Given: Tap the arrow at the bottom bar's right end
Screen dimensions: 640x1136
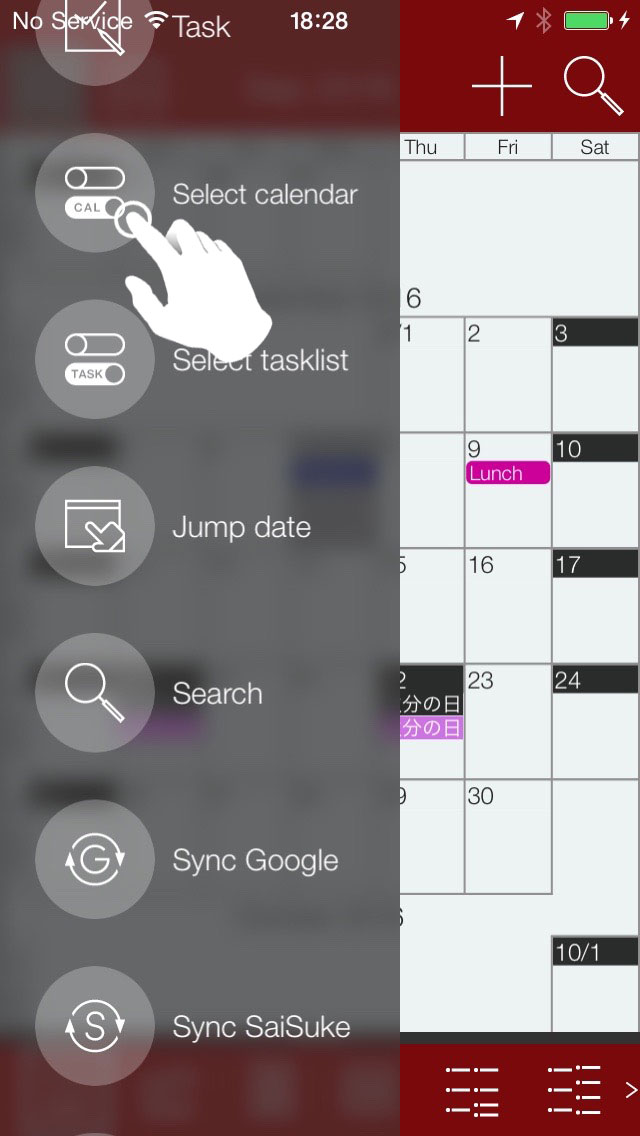Looking at the screenshot, I should [630, 1090].
